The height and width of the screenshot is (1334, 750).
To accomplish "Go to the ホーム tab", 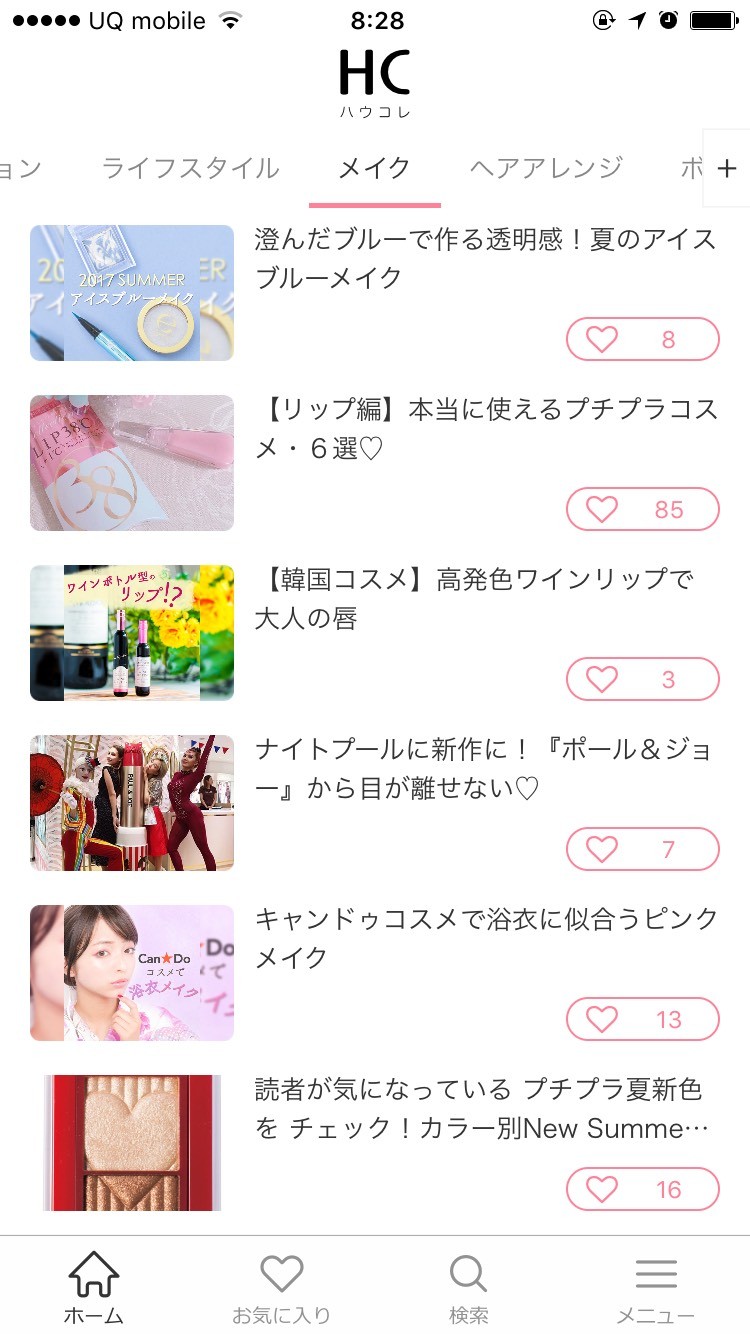I will point(94,1288).
